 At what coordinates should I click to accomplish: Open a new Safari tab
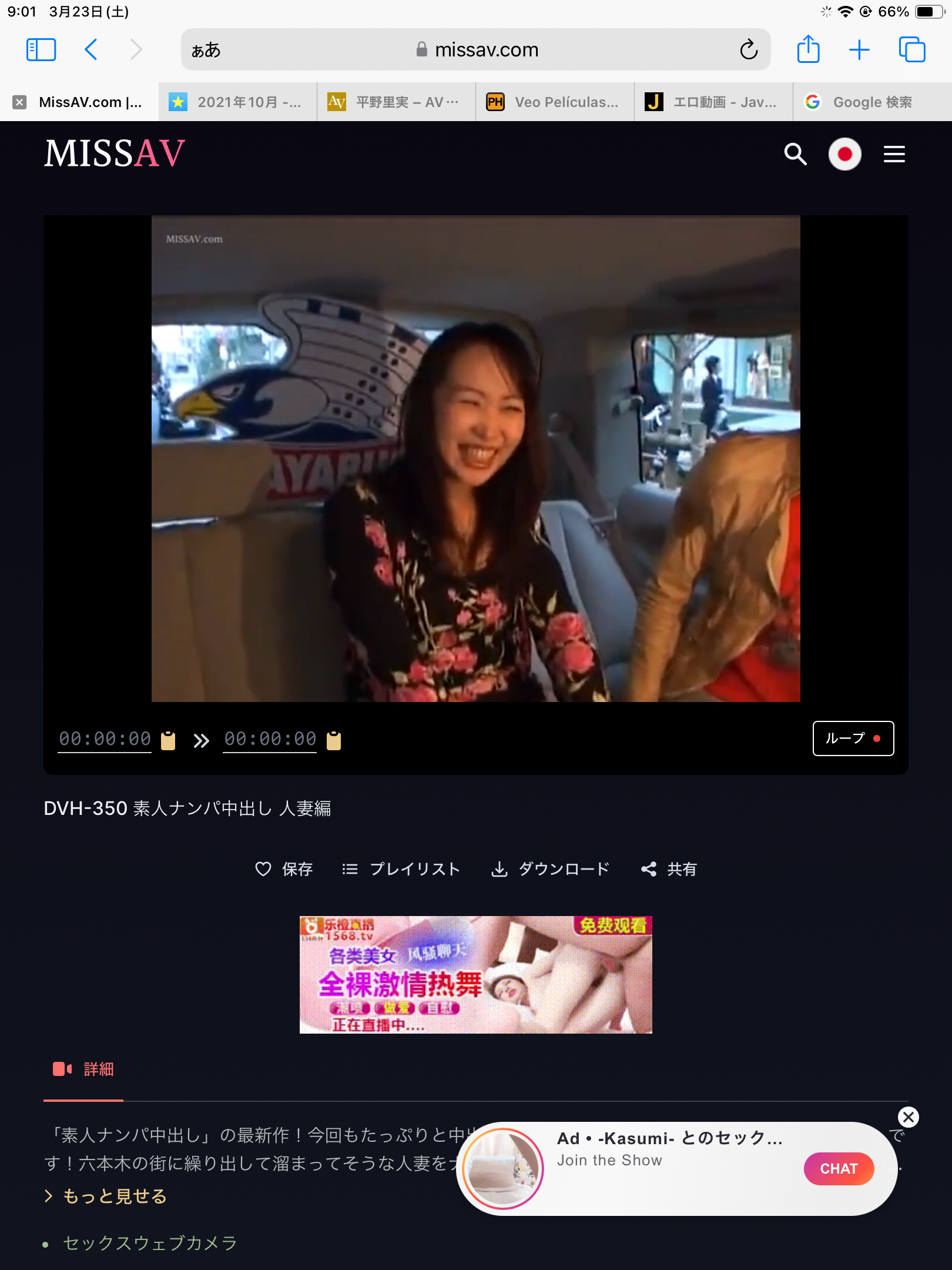[859, 50]
